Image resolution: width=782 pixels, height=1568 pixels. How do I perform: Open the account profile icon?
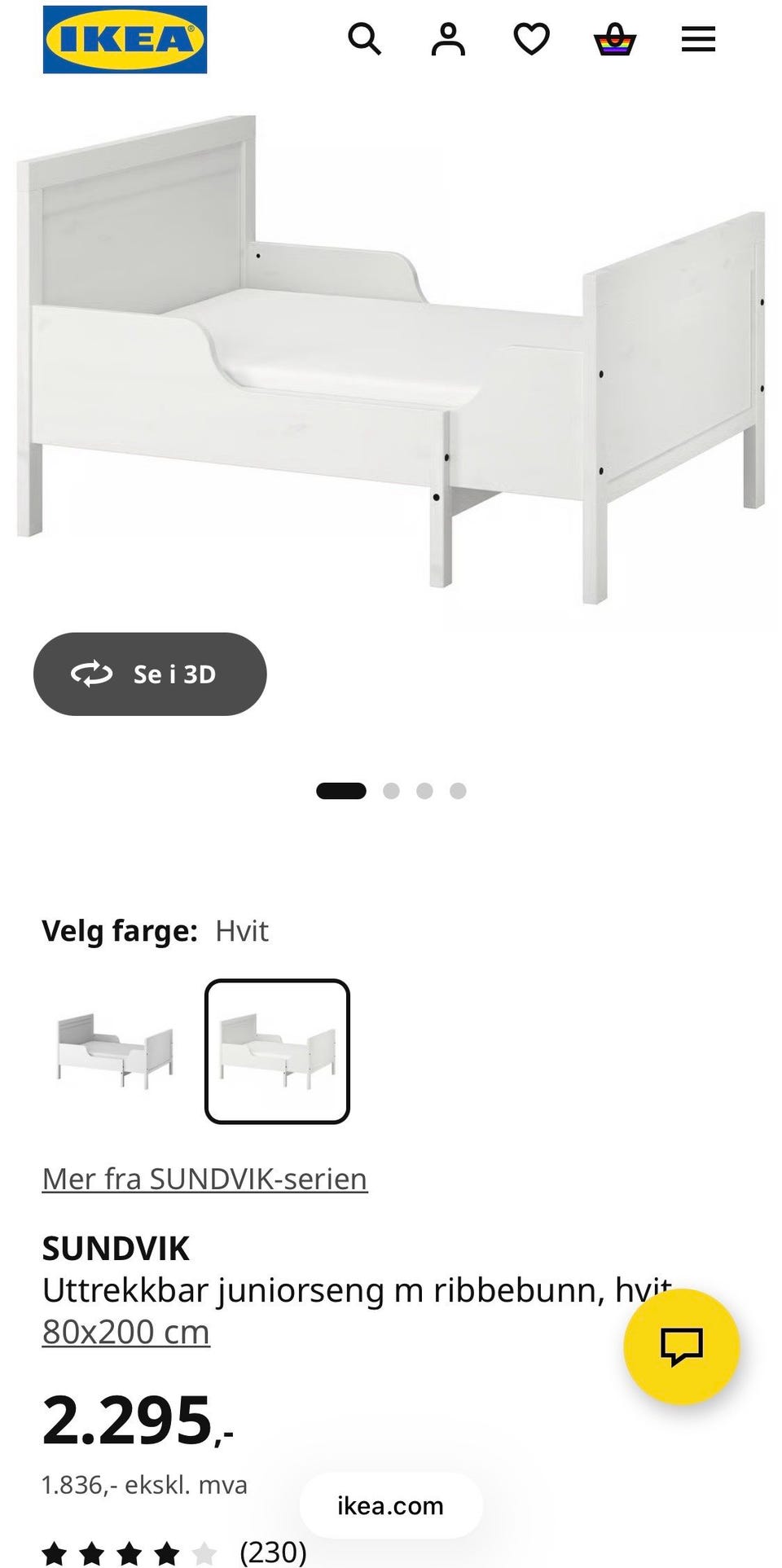(448, 39)
